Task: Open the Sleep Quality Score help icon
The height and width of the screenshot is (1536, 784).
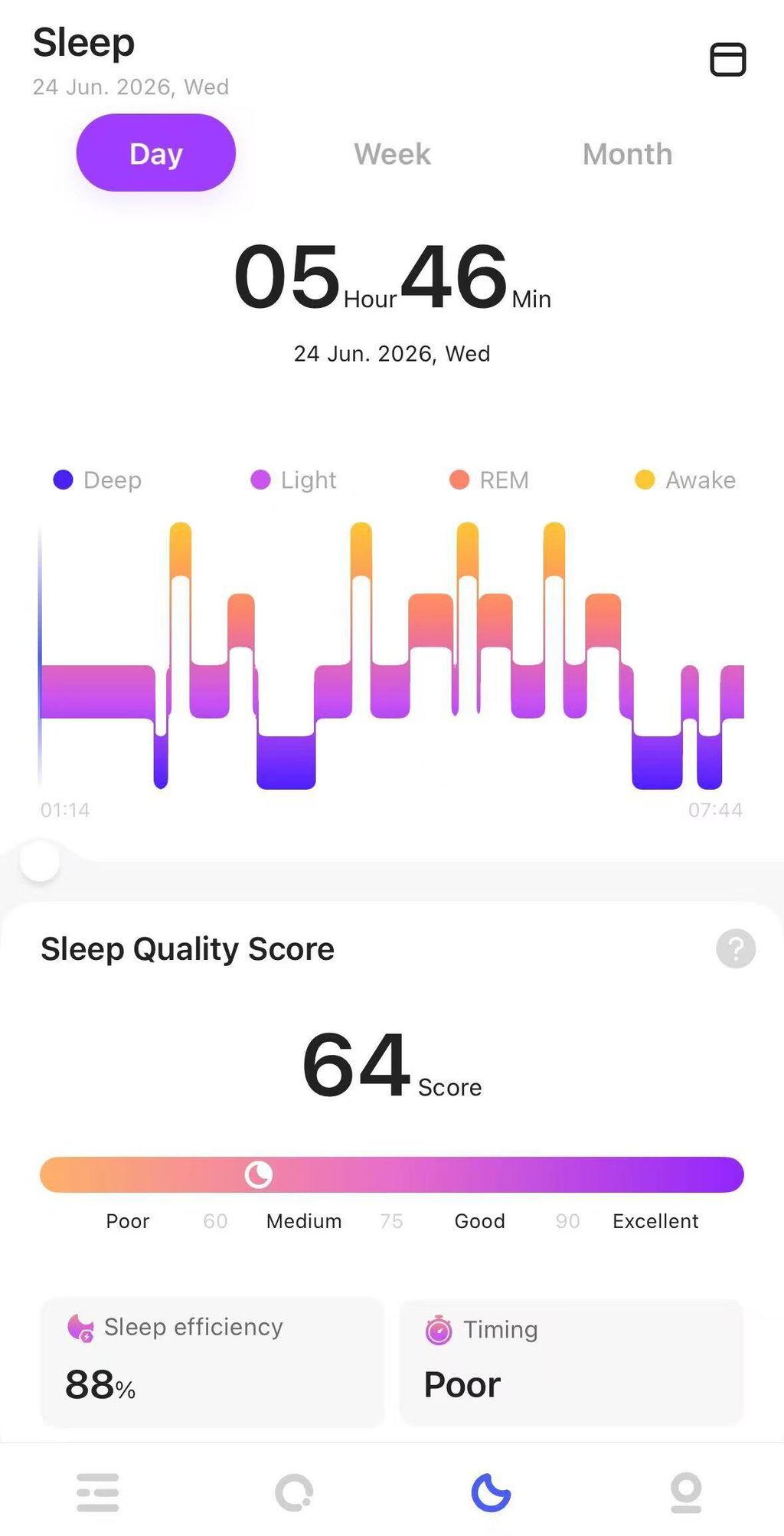Action: (736, 948)
